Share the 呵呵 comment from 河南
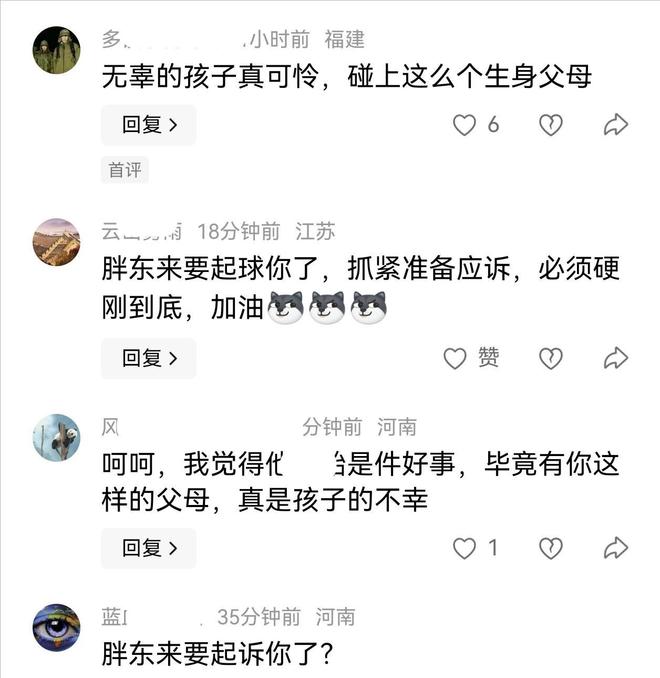 [x=616, y=548]
